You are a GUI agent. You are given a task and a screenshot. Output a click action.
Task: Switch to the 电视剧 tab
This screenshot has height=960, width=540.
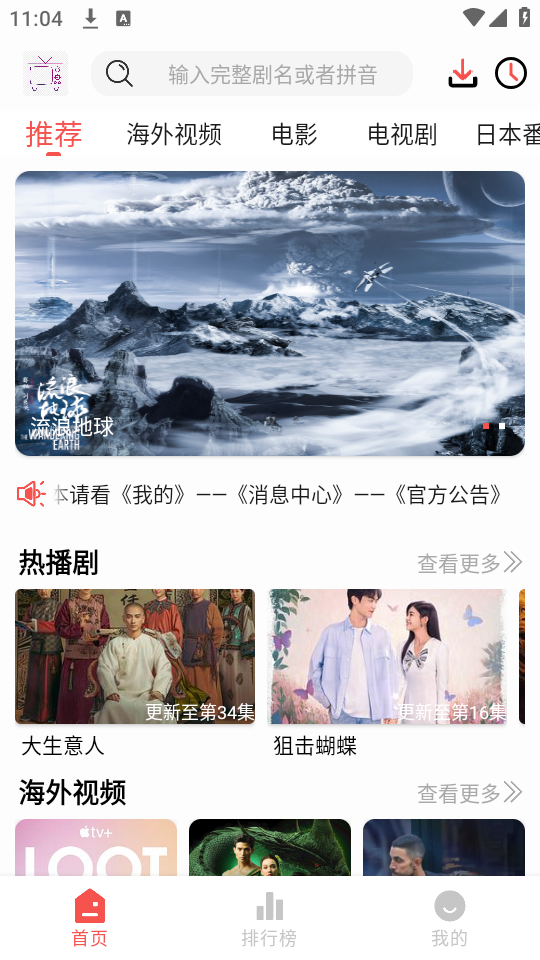[x=402, y=134]
